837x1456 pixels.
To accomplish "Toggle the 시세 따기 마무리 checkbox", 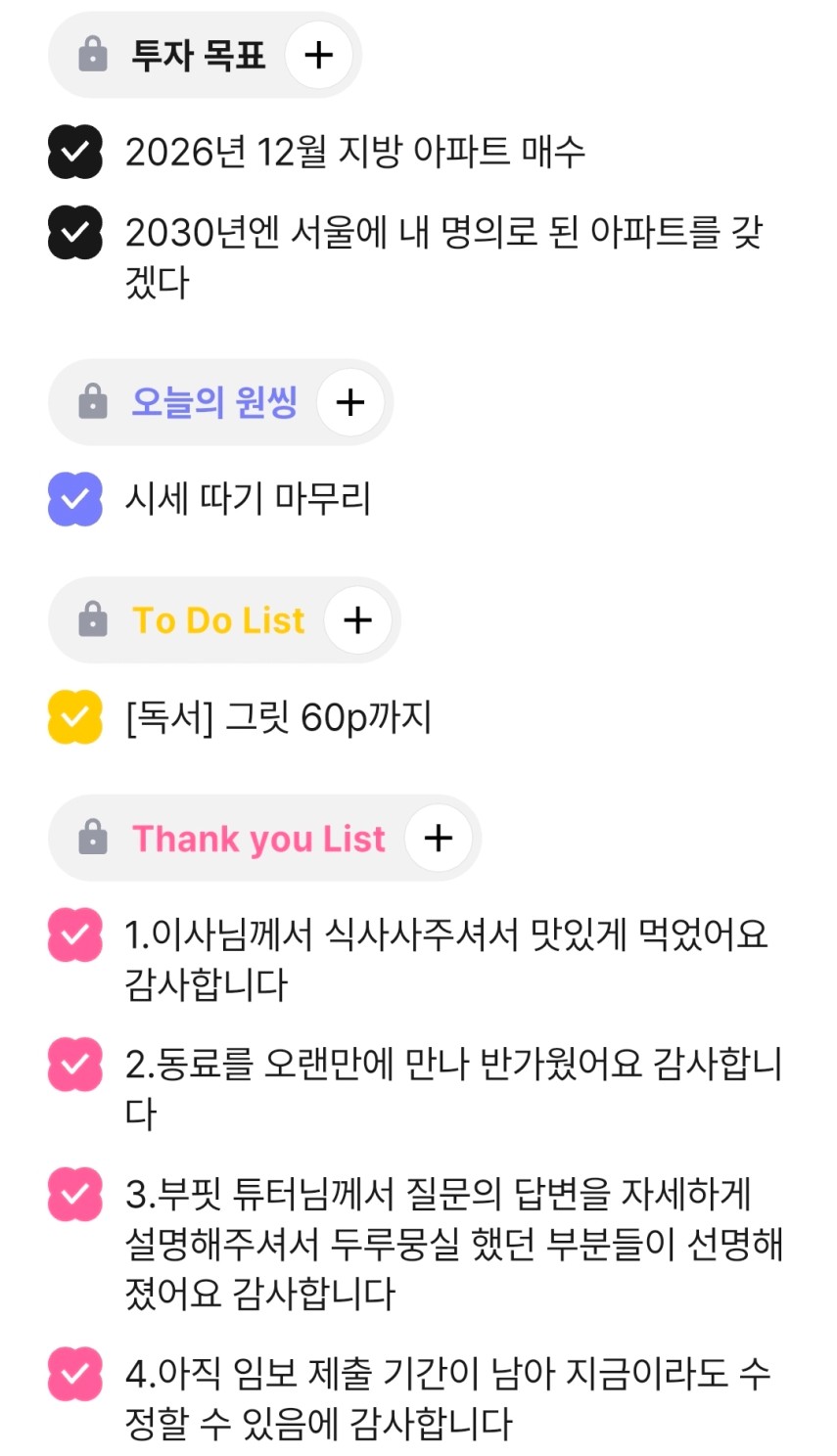I will (x=75, y=499).
